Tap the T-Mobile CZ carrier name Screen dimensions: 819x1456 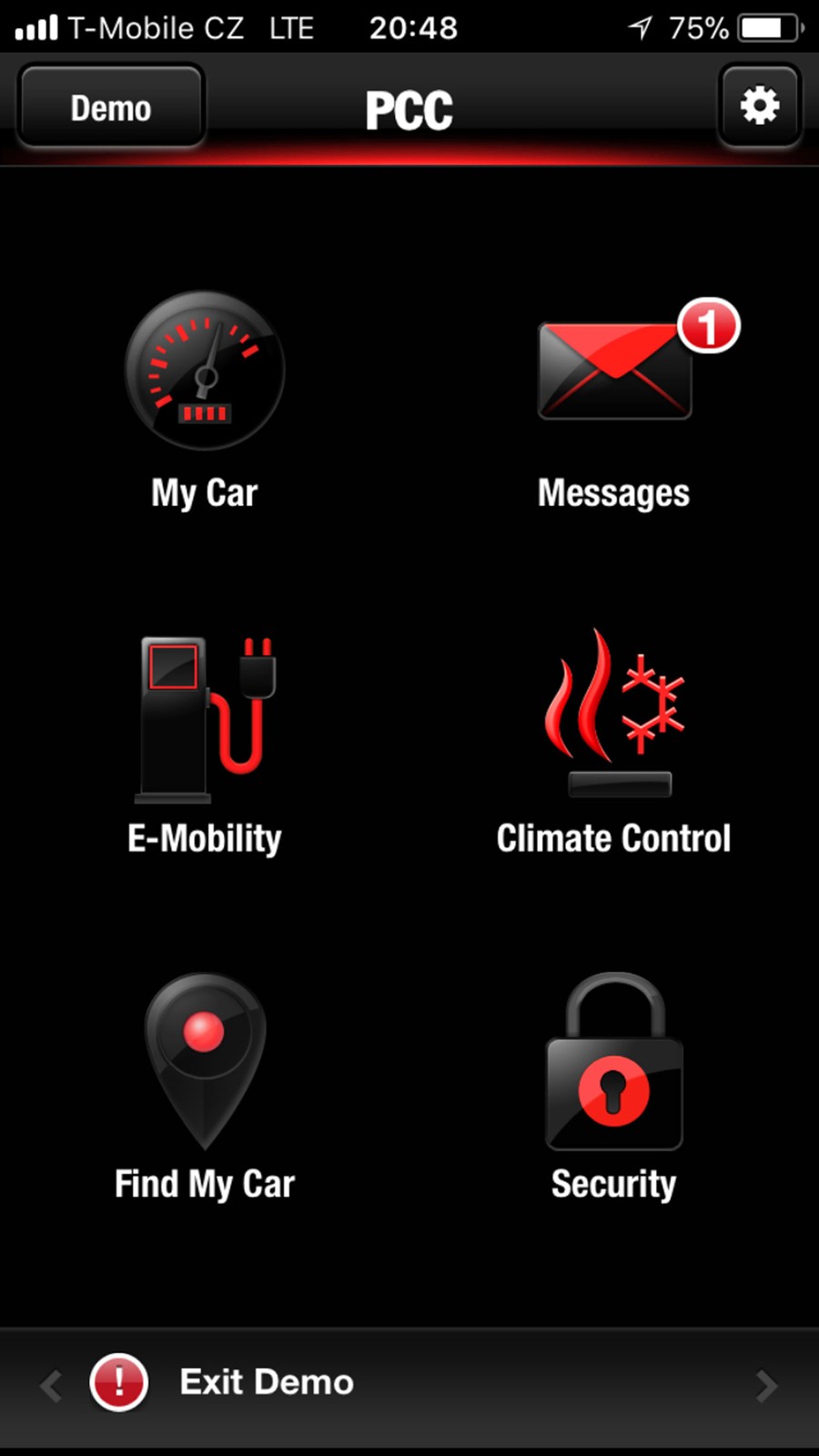(x=155, y=27)
